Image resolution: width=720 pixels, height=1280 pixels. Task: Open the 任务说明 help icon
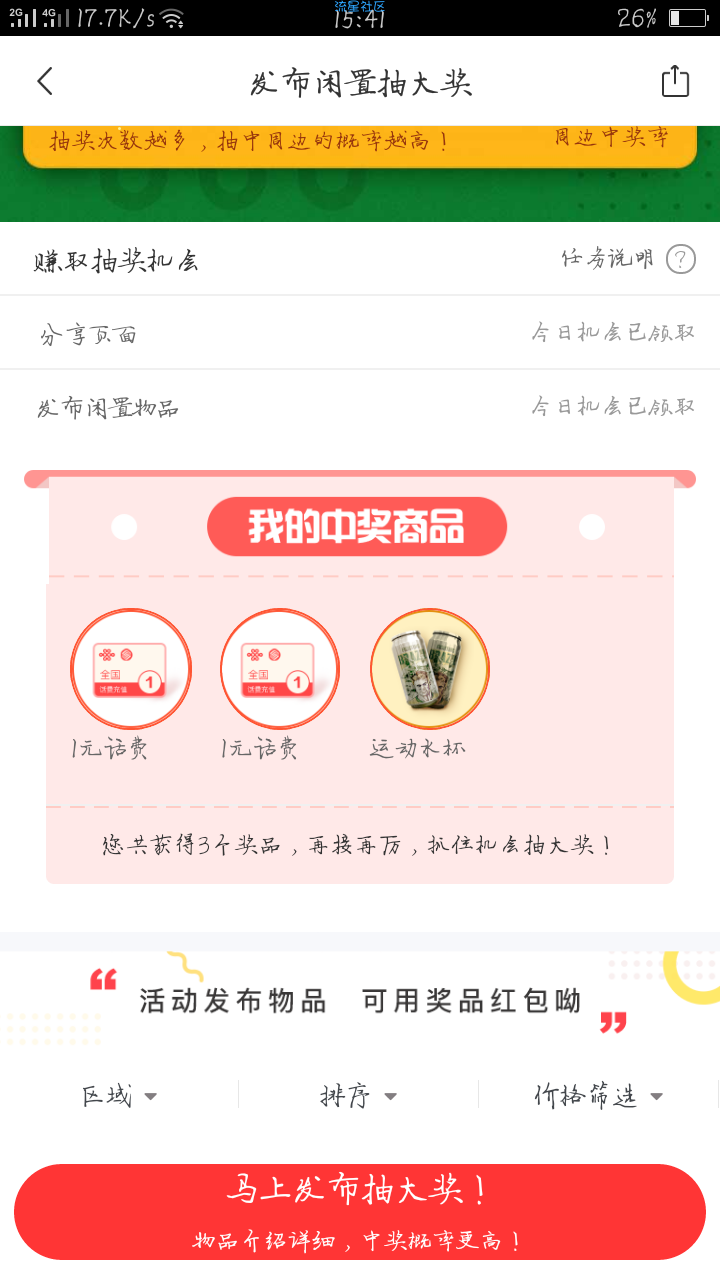(x=680, y=260)
